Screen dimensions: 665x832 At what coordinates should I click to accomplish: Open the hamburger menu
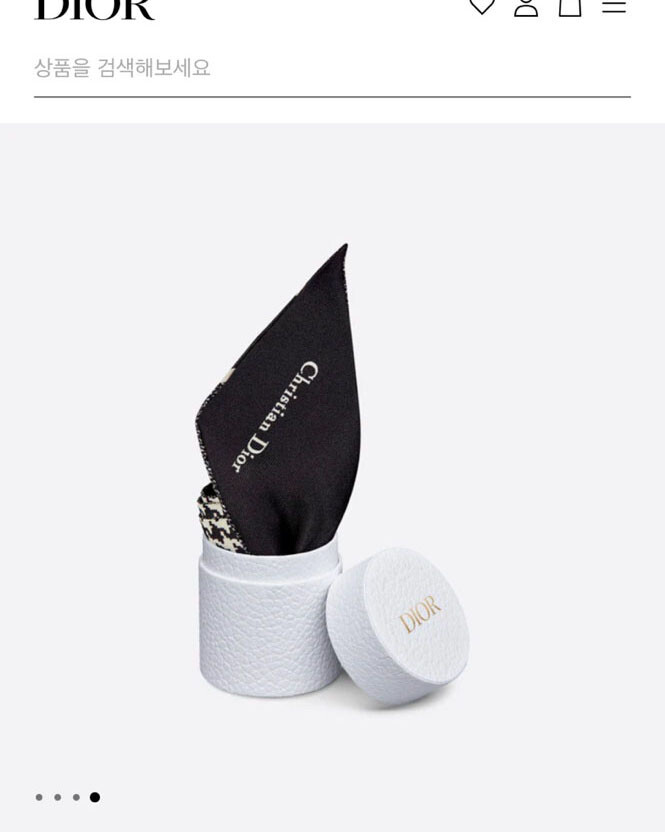(614, 6)
